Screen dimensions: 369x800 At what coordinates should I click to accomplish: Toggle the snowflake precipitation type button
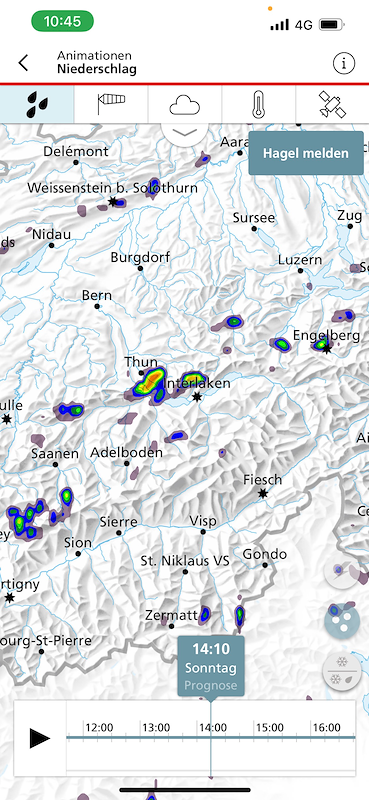(x=342, y=672)
